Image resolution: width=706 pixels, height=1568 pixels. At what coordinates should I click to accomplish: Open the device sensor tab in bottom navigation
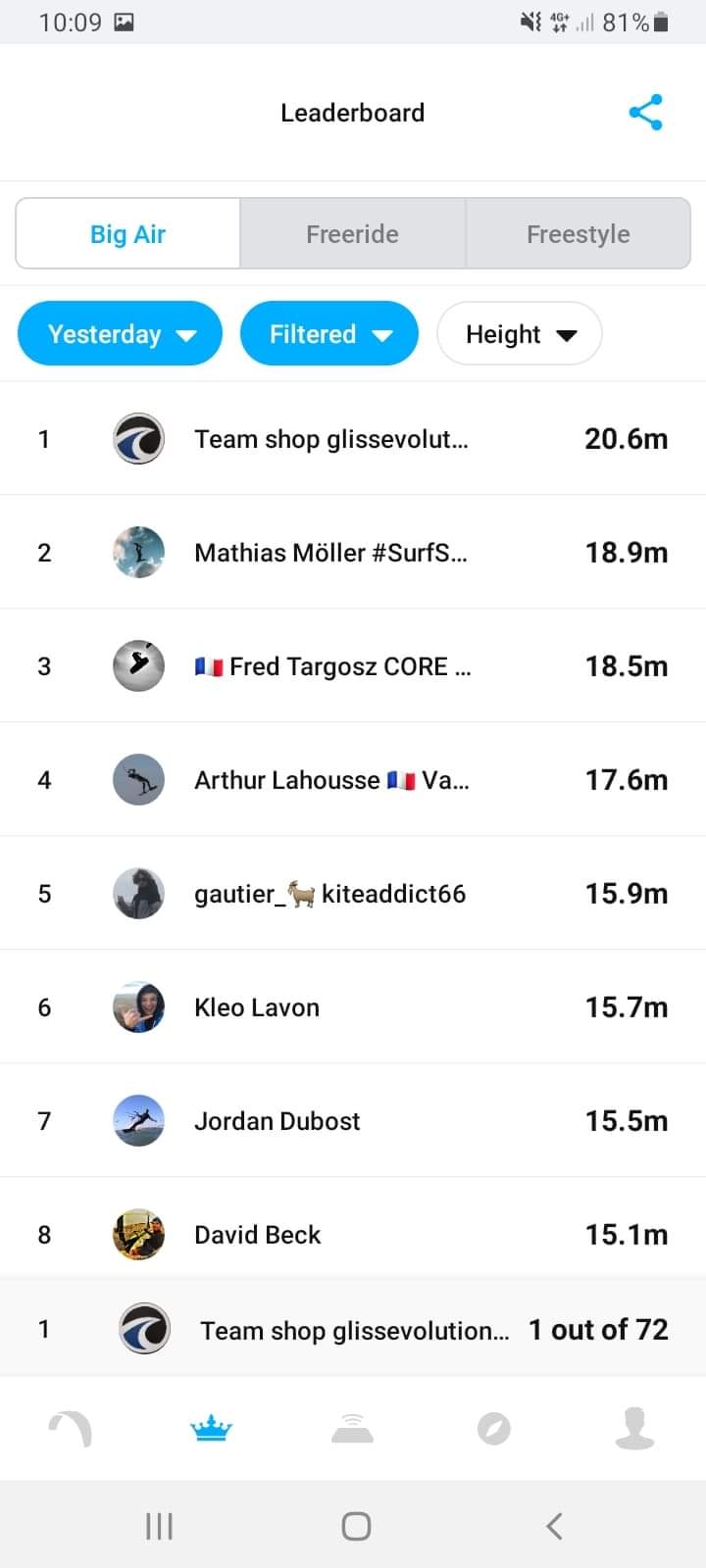click(x=353, y=1429)
